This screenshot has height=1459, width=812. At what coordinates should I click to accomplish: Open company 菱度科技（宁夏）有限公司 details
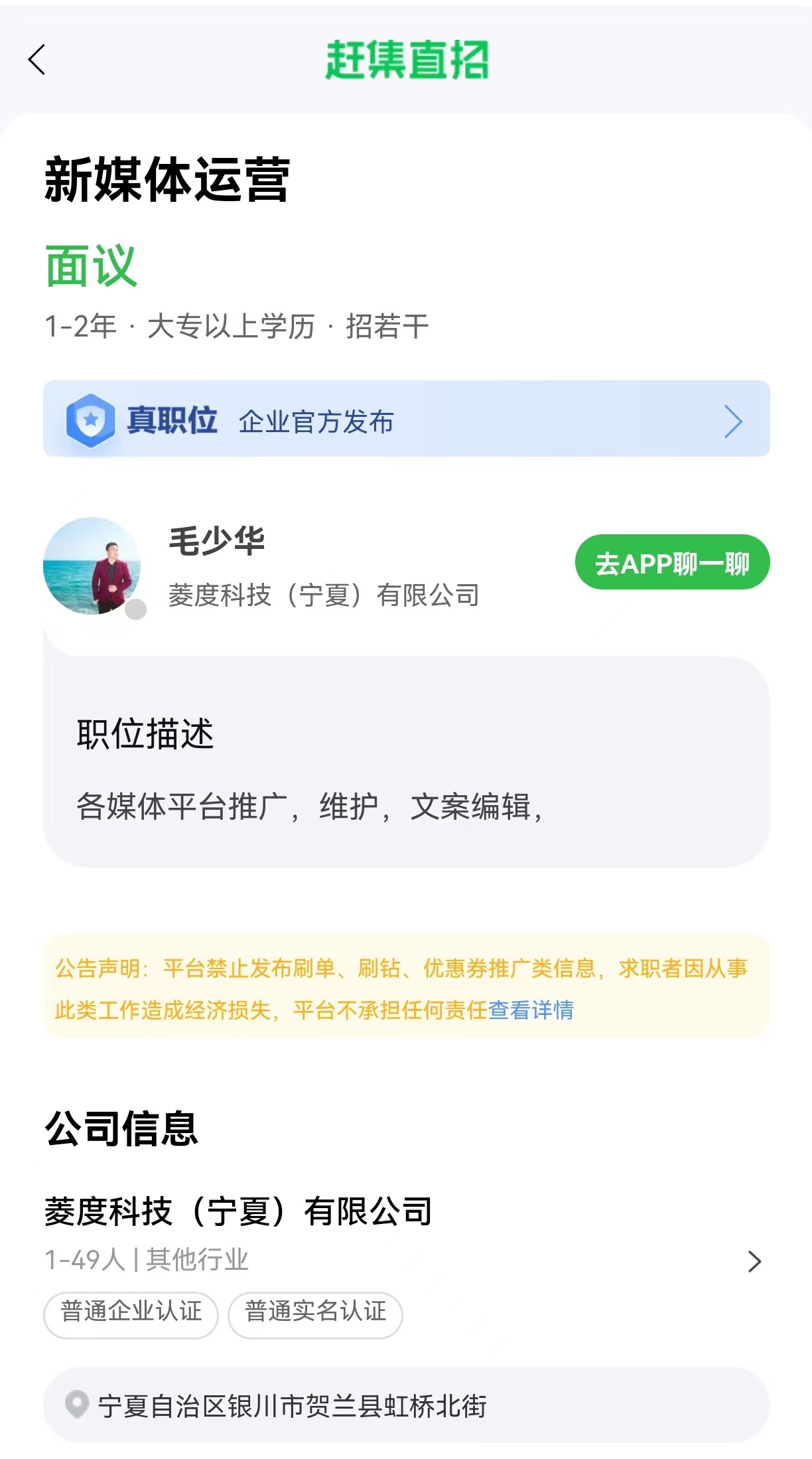405,1233
